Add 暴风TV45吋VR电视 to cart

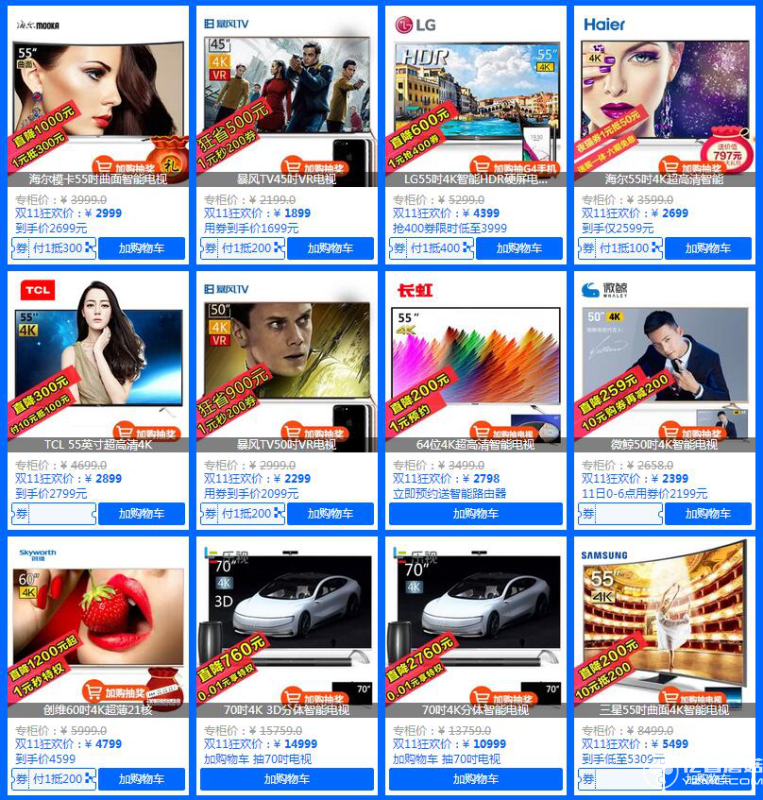pos(329,248)
